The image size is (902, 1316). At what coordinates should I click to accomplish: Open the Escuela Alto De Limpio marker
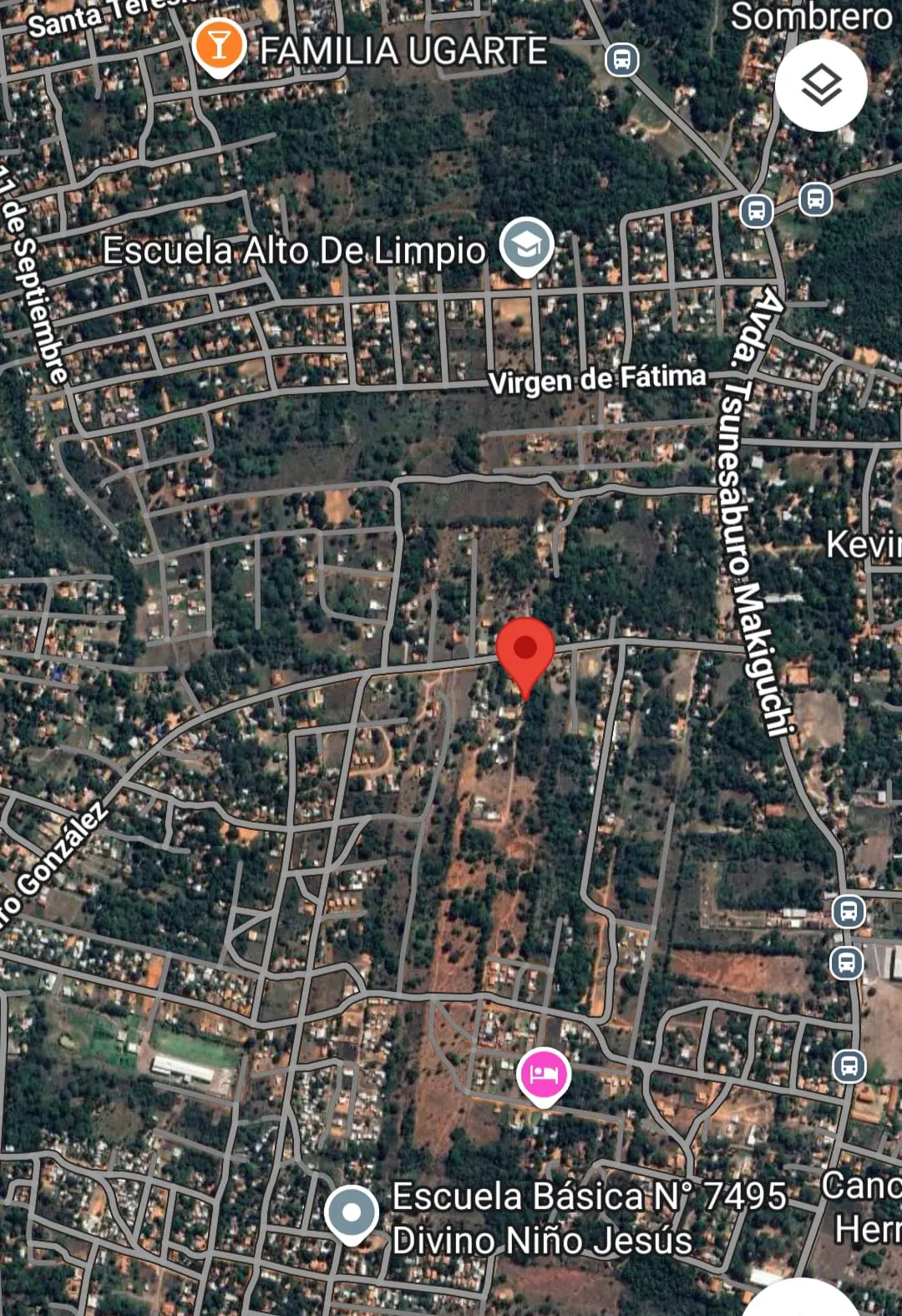(527, 245)
